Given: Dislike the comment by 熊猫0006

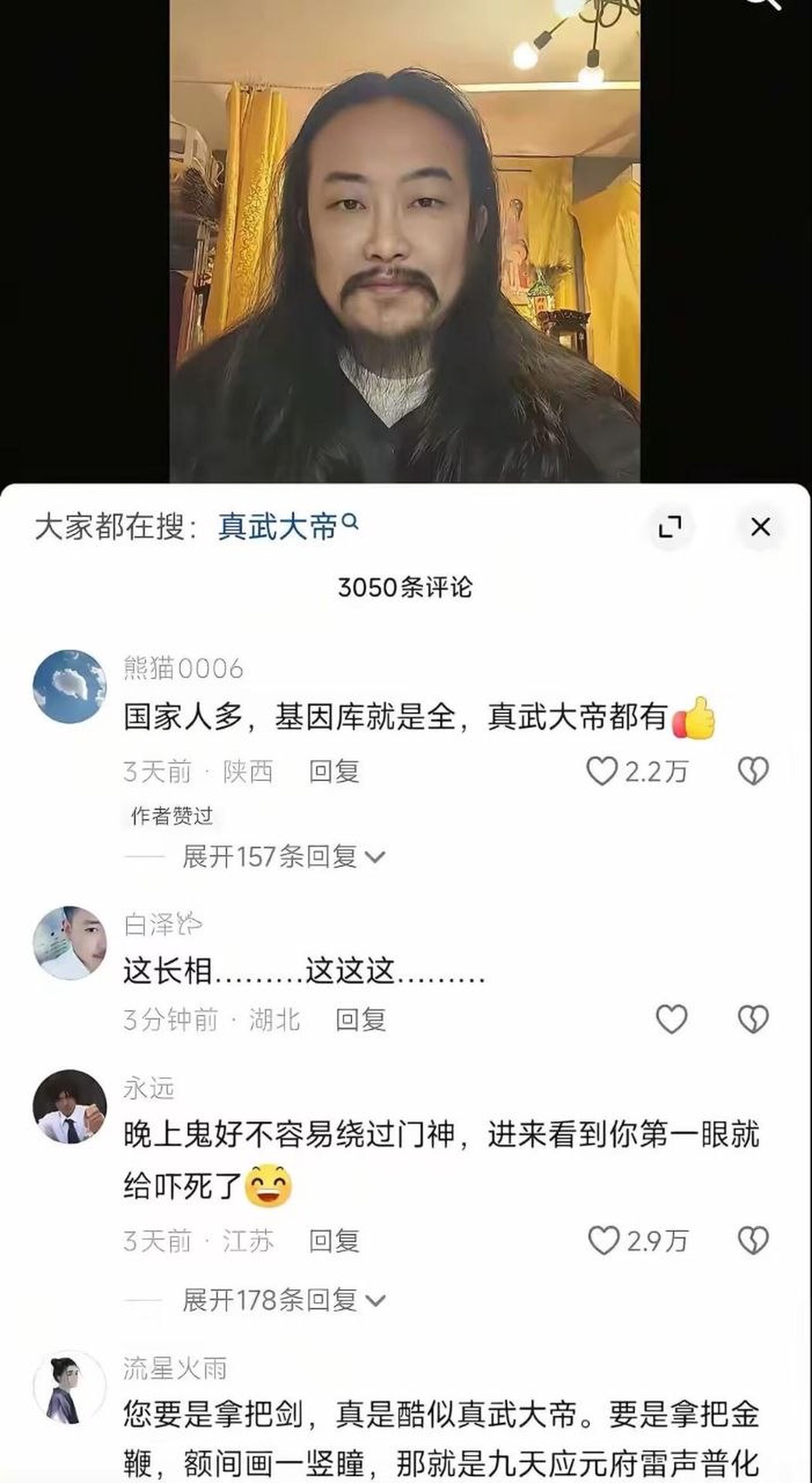Looking at the screenshot, I should click(753, 771).
